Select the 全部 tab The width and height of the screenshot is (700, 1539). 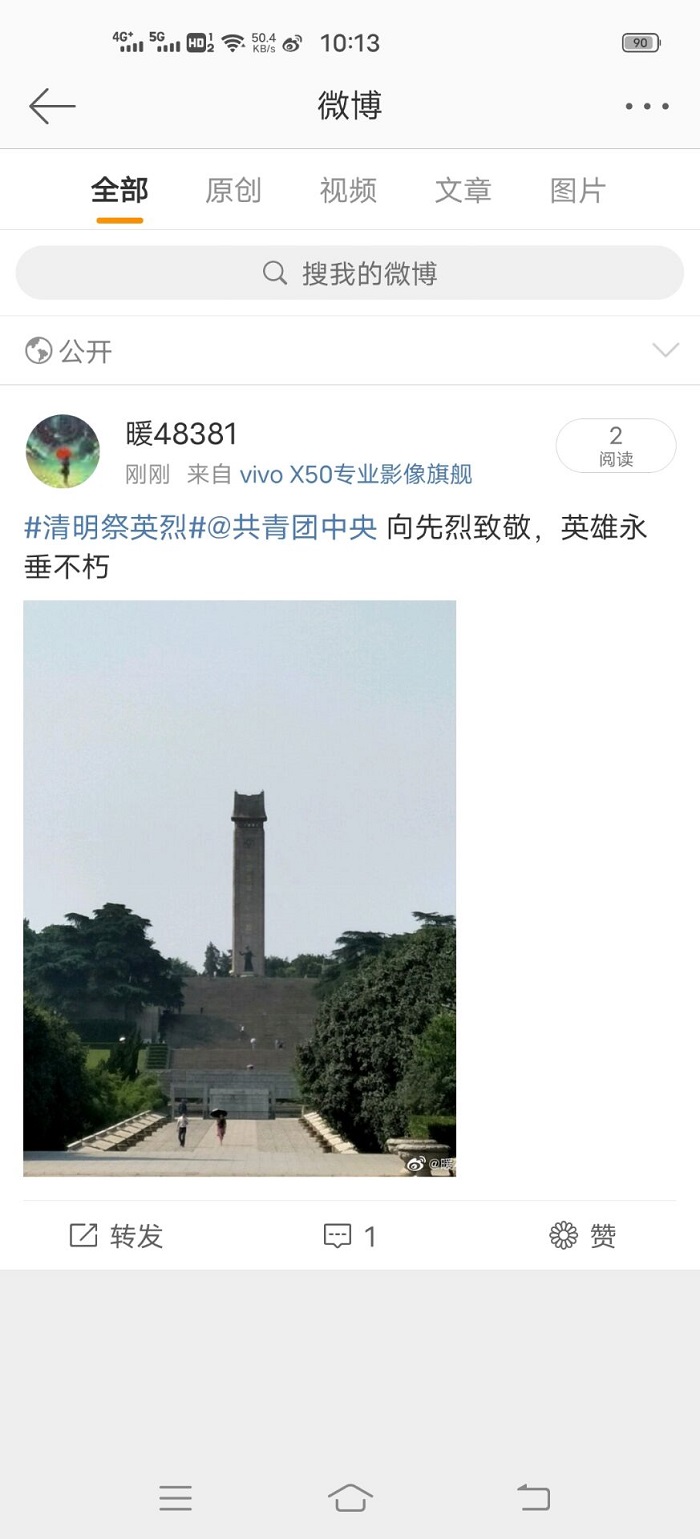(119, 190)
